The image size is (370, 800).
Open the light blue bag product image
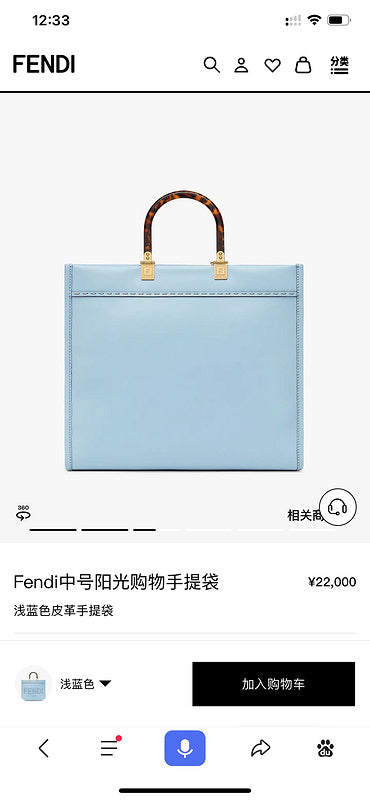tap(184, 331)
